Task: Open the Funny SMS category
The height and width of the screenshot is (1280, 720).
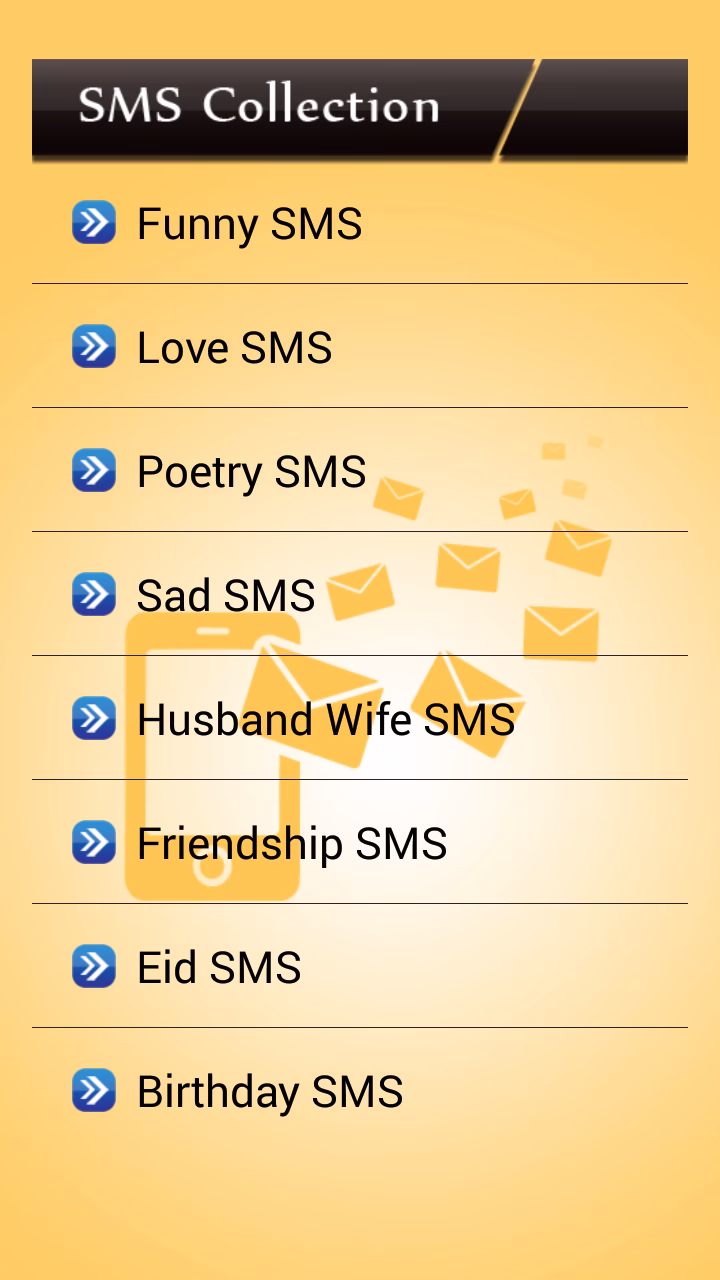Action: point(251,222)
